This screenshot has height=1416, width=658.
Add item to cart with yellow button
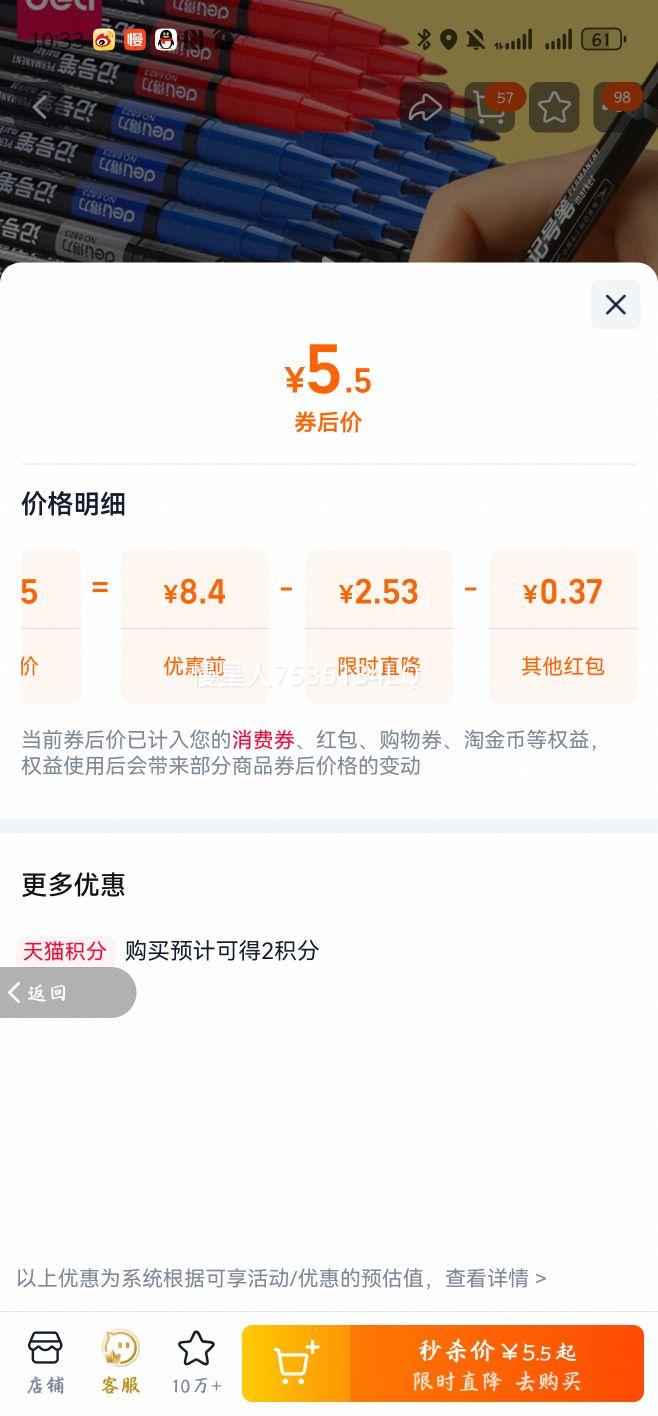click(296, 1363)
